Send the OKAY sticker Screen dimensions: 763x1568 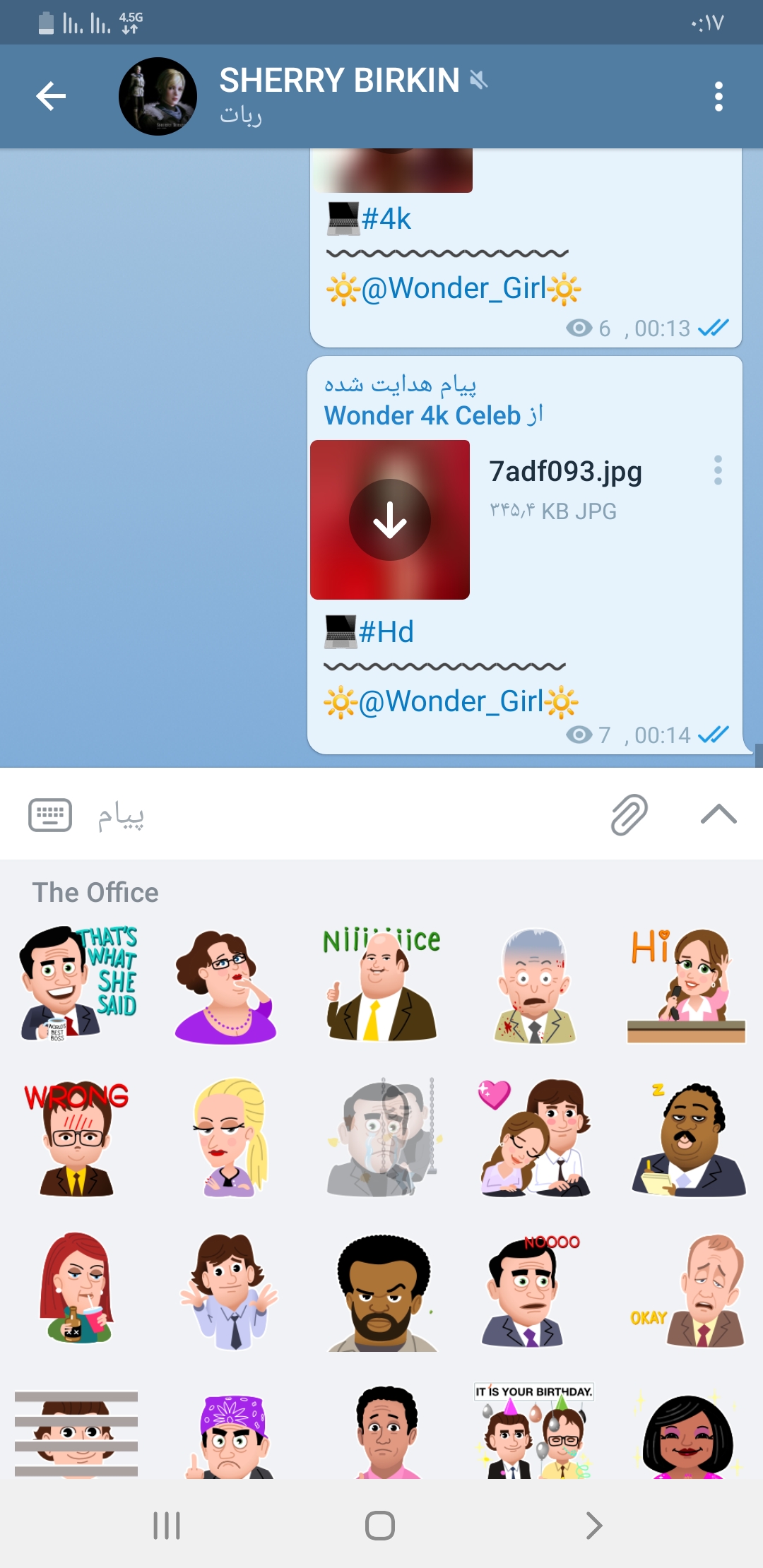pyautogui.click(x=686, y=1291)
